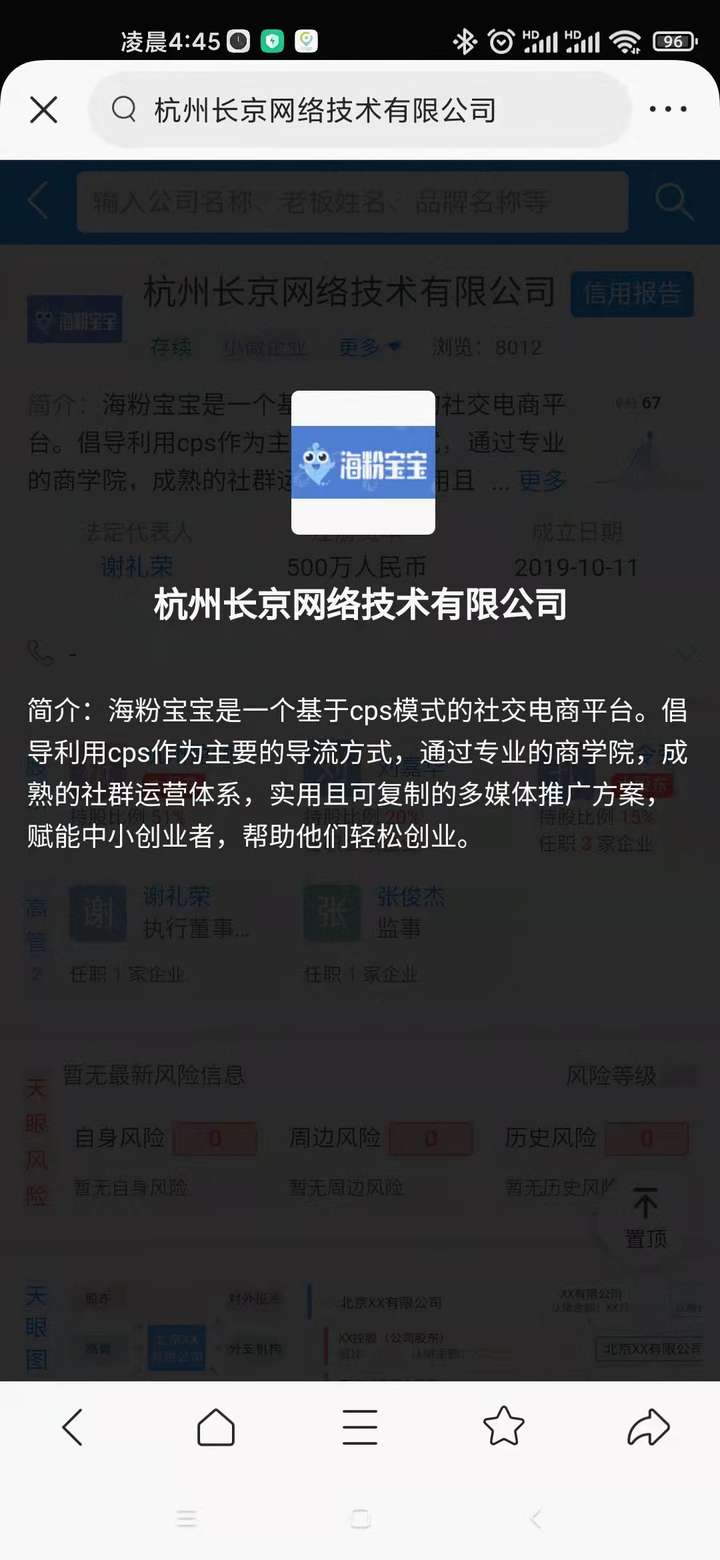The image size is (720, 1560).
Task: Open the browser menu with three lines
Action: click(x=360, y=1427)
